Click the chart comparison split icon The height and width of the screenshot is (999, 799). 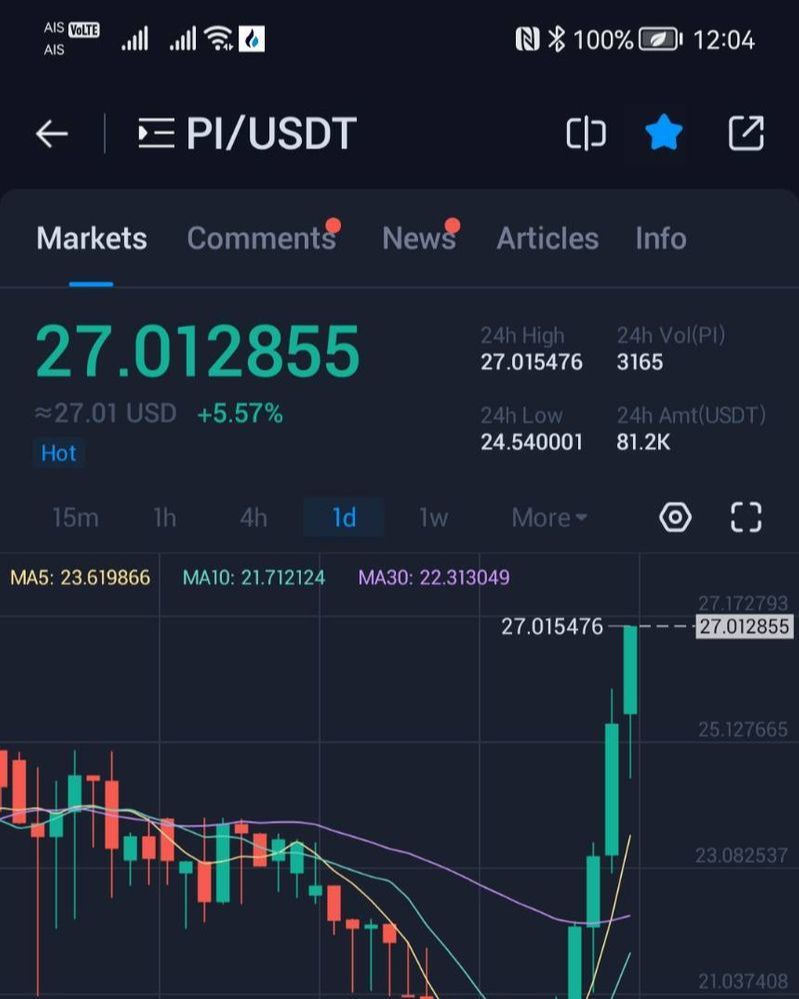pos(585,133)
